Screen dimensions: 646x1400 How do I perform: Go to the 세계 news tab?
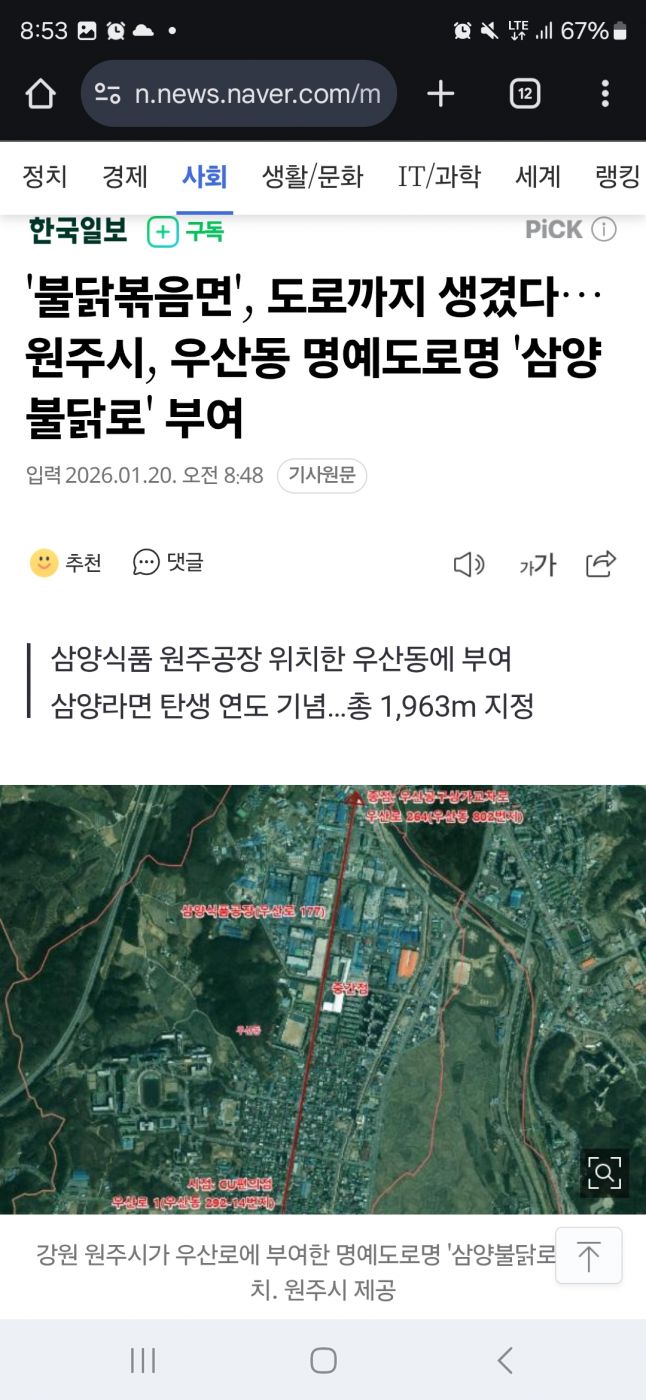pos(538,177)
